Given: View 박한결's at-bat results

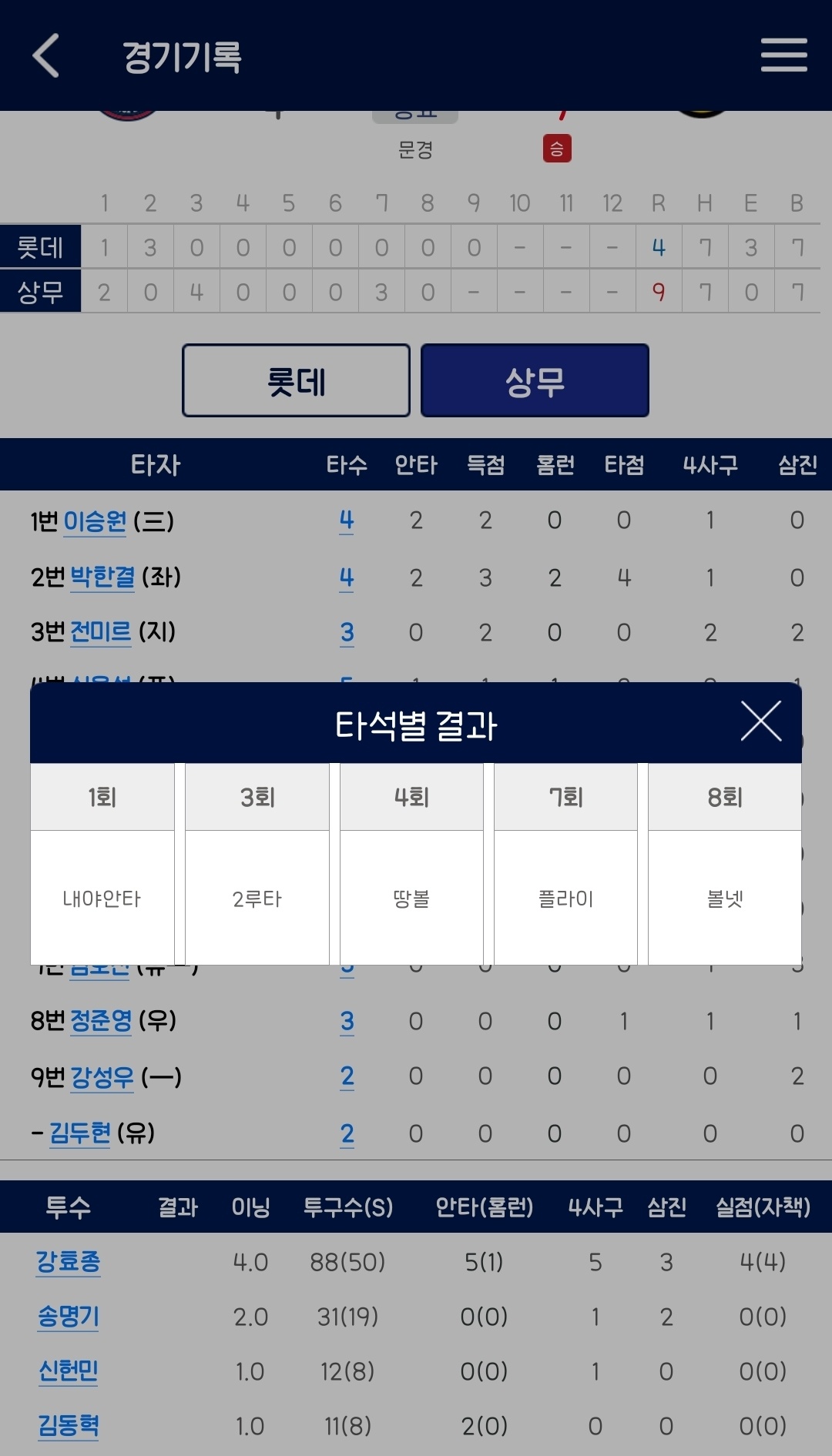Looking at the screenshot, I should pos(347,577).
